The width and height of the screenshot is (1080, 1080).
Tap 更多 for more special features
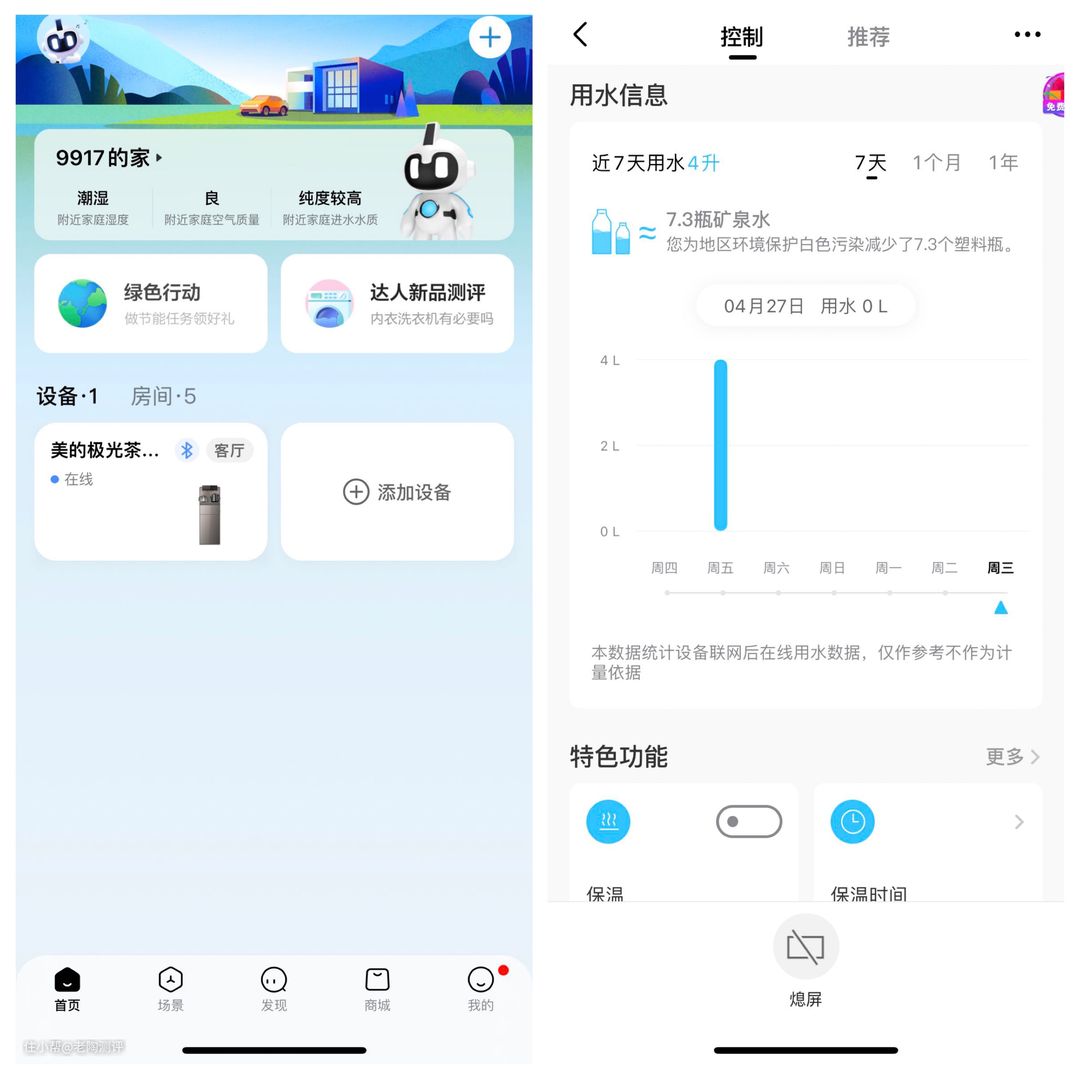[1012, 756]
